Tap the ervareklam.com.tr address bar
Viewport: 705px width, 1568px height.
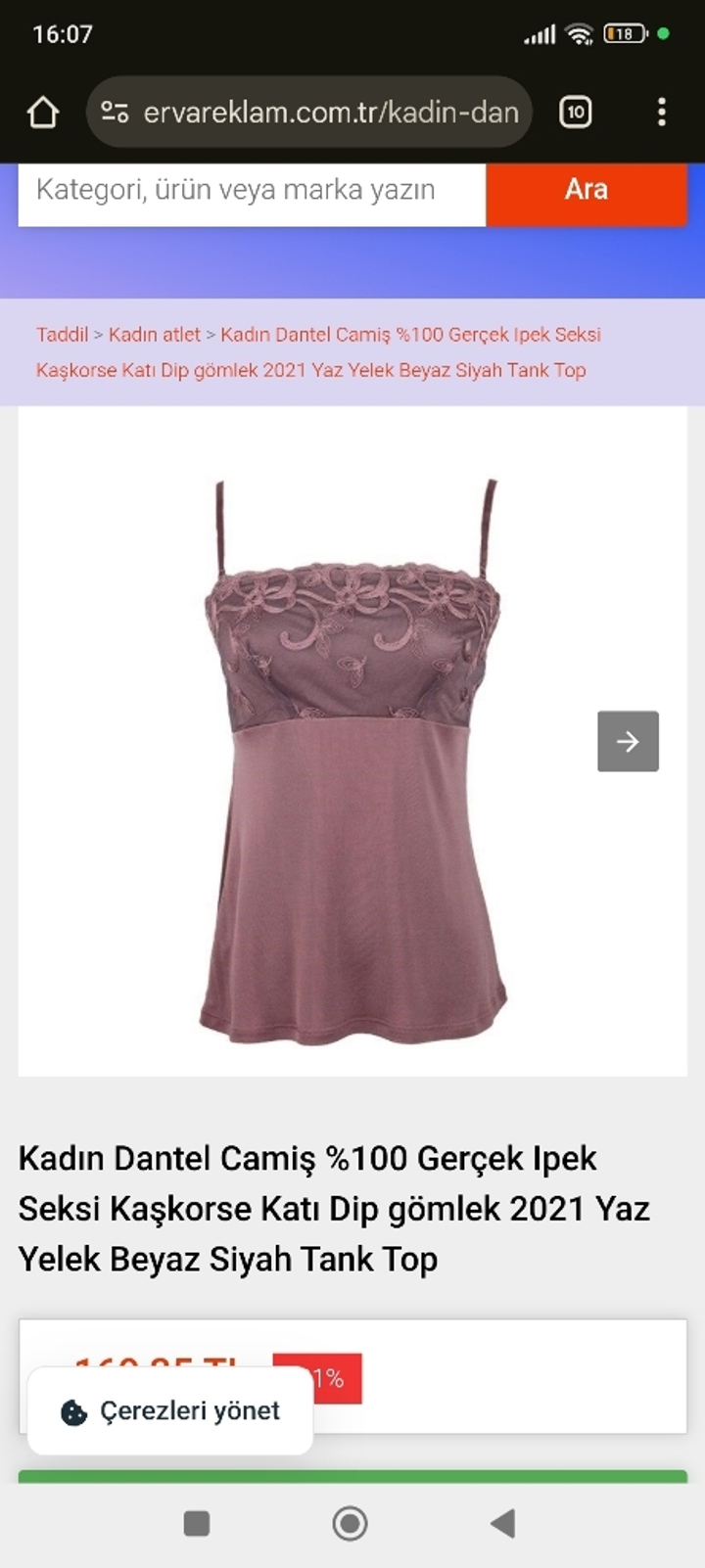point(313,113)
